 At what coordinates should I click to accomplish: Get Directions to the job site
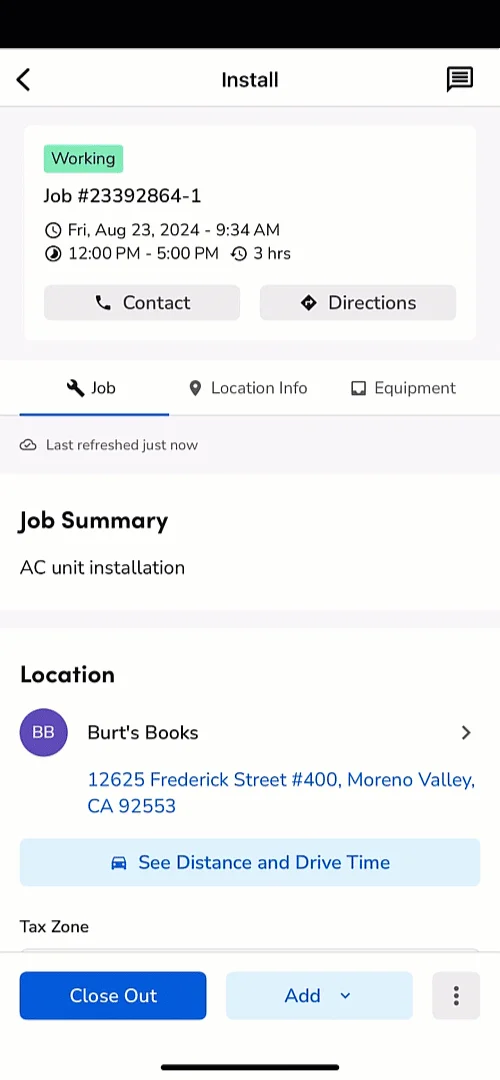point(357,302)
